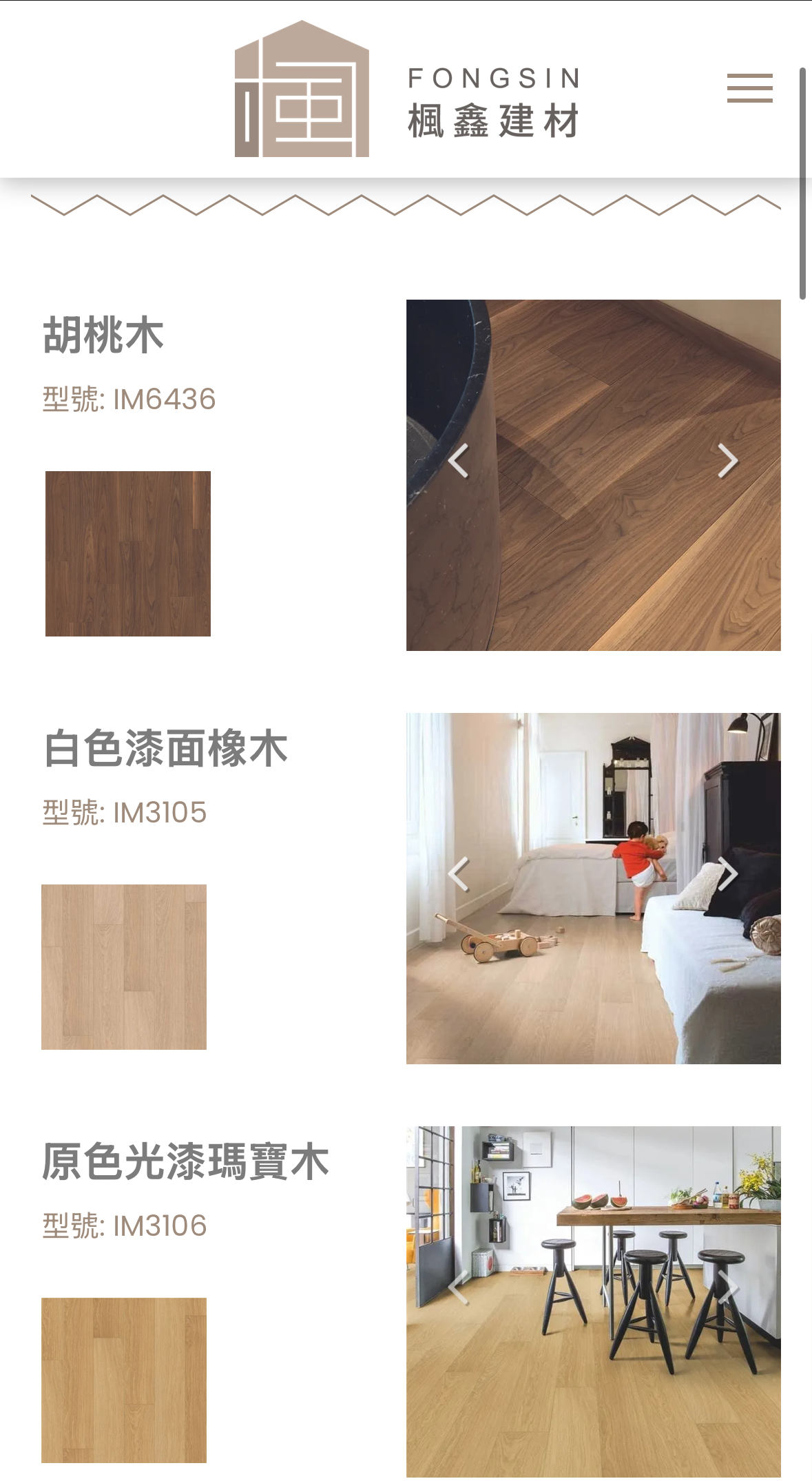
Task: Show previous photo in 白色漆面橡木 carousel
Action: point(459,873)
